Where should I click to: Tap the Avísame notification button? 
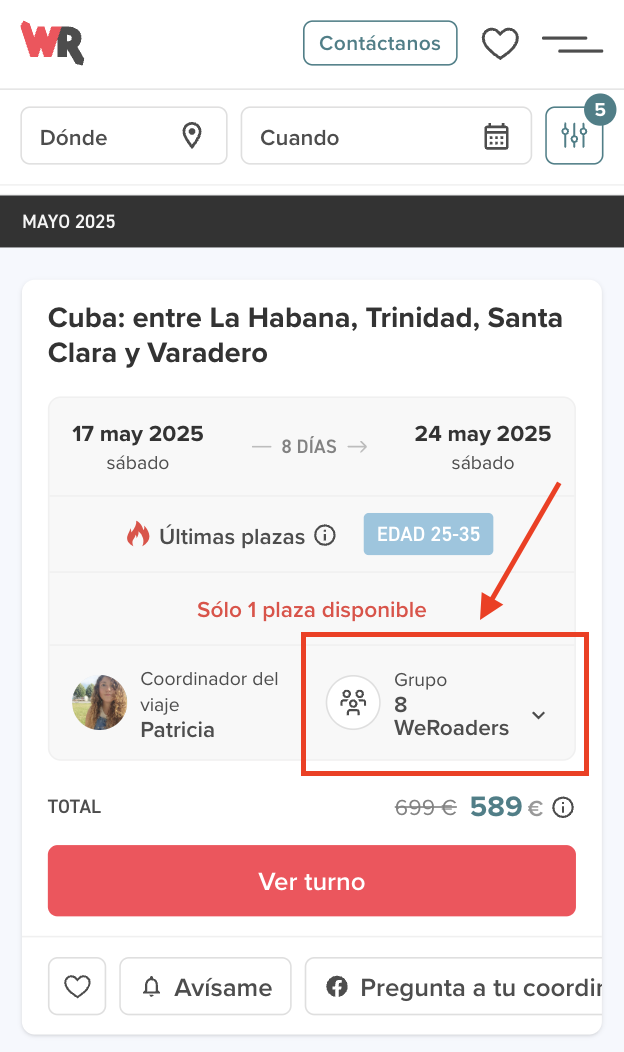206,987
